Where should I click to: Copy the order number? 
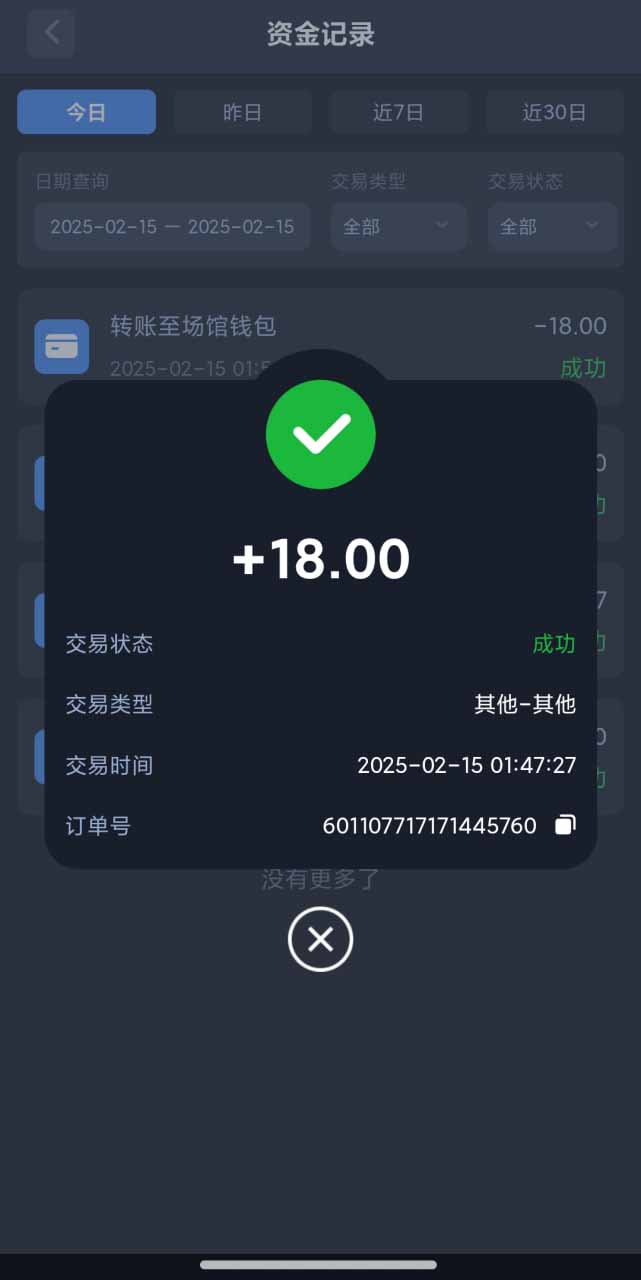pos(565,825)
